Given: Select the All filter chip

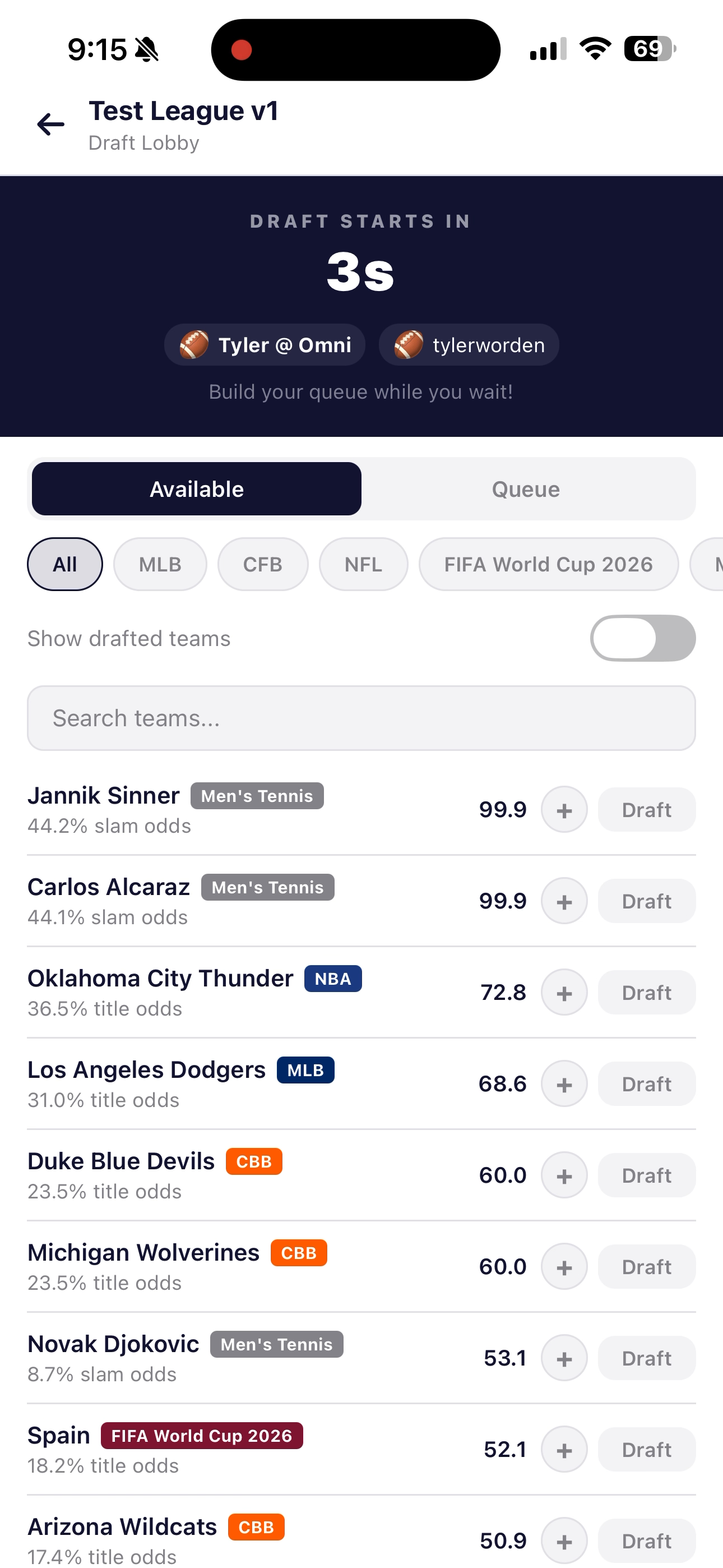Looking at the screenshot, I should (x=64, y=564).
